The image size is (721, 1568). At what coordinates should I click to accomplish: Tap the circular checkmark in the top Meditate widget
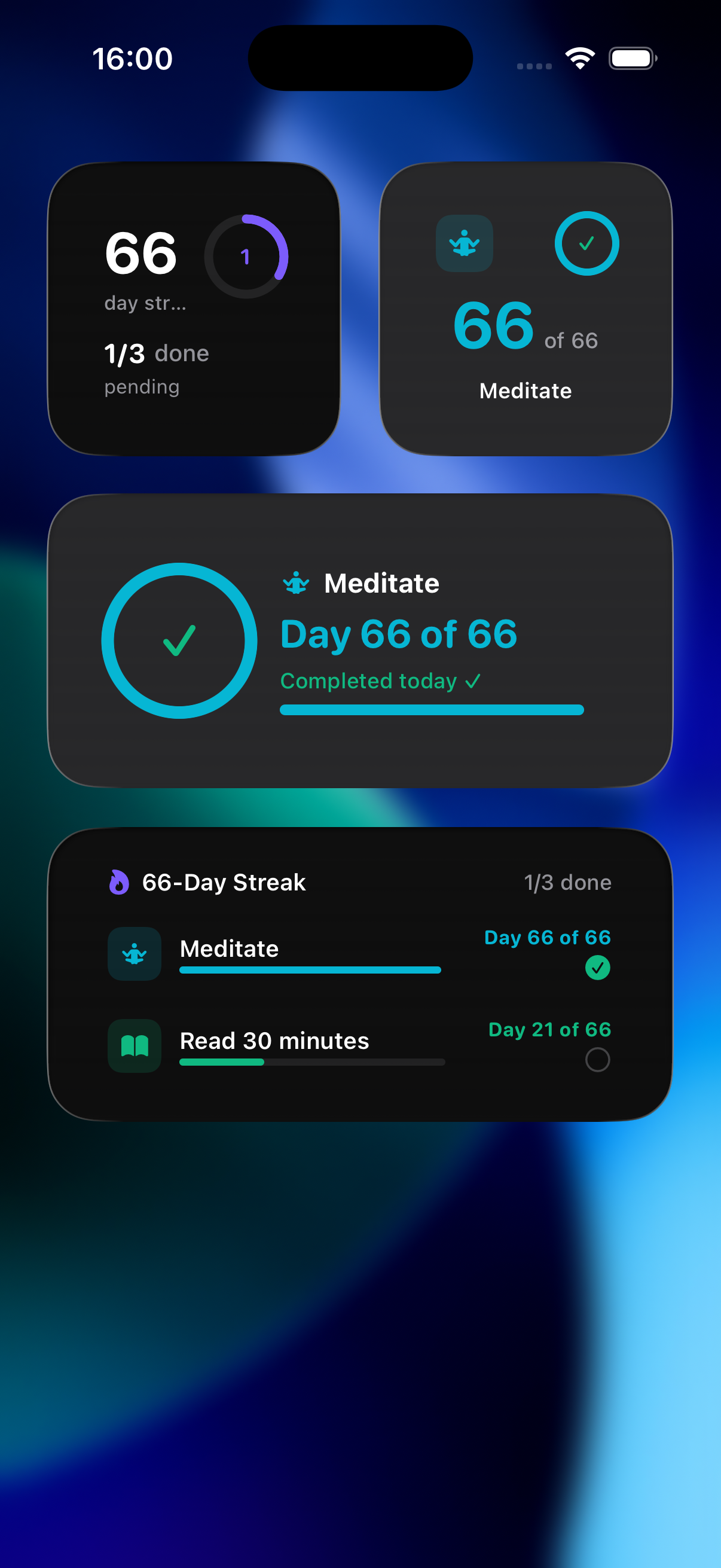point(587,243)
